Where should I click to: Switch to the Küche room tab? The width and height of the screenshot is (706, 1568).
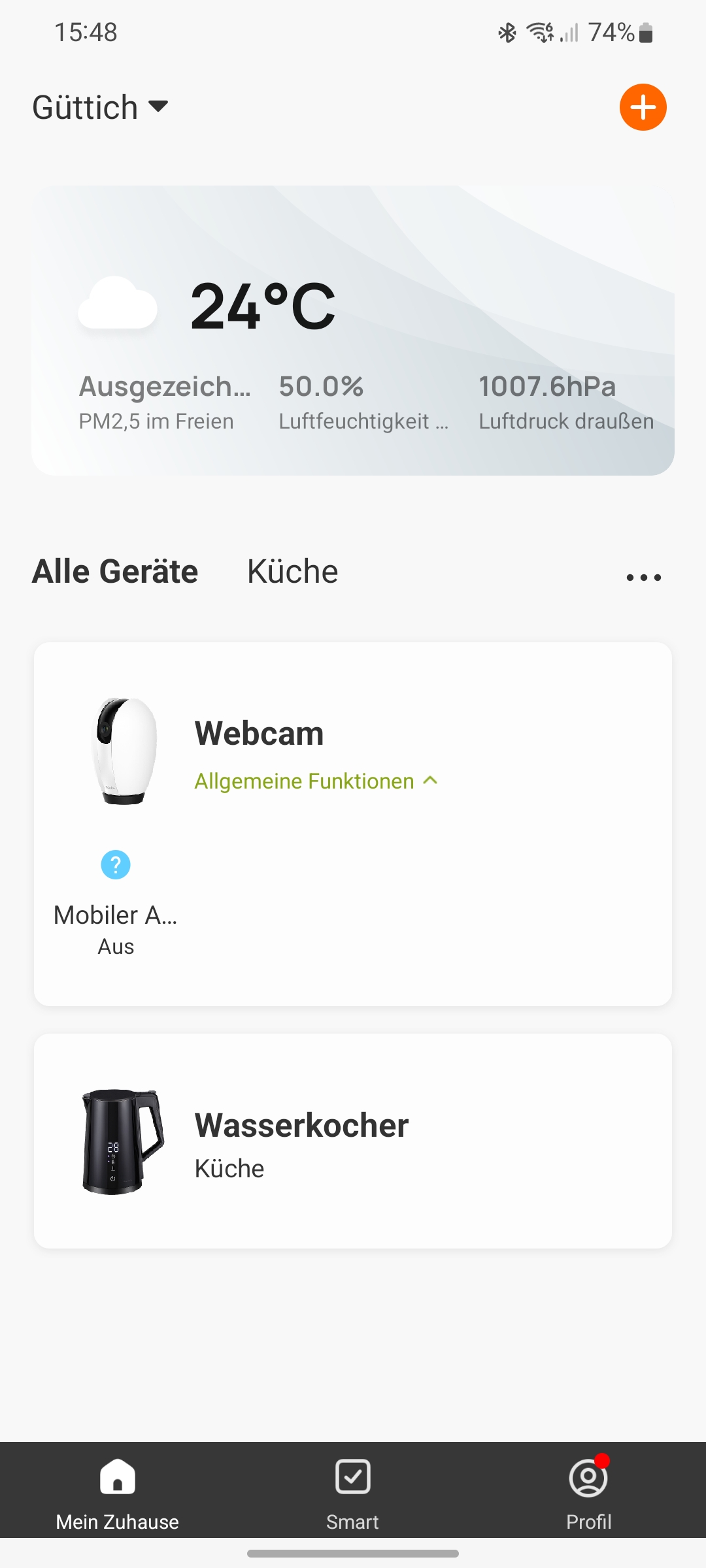click(292, 572)
